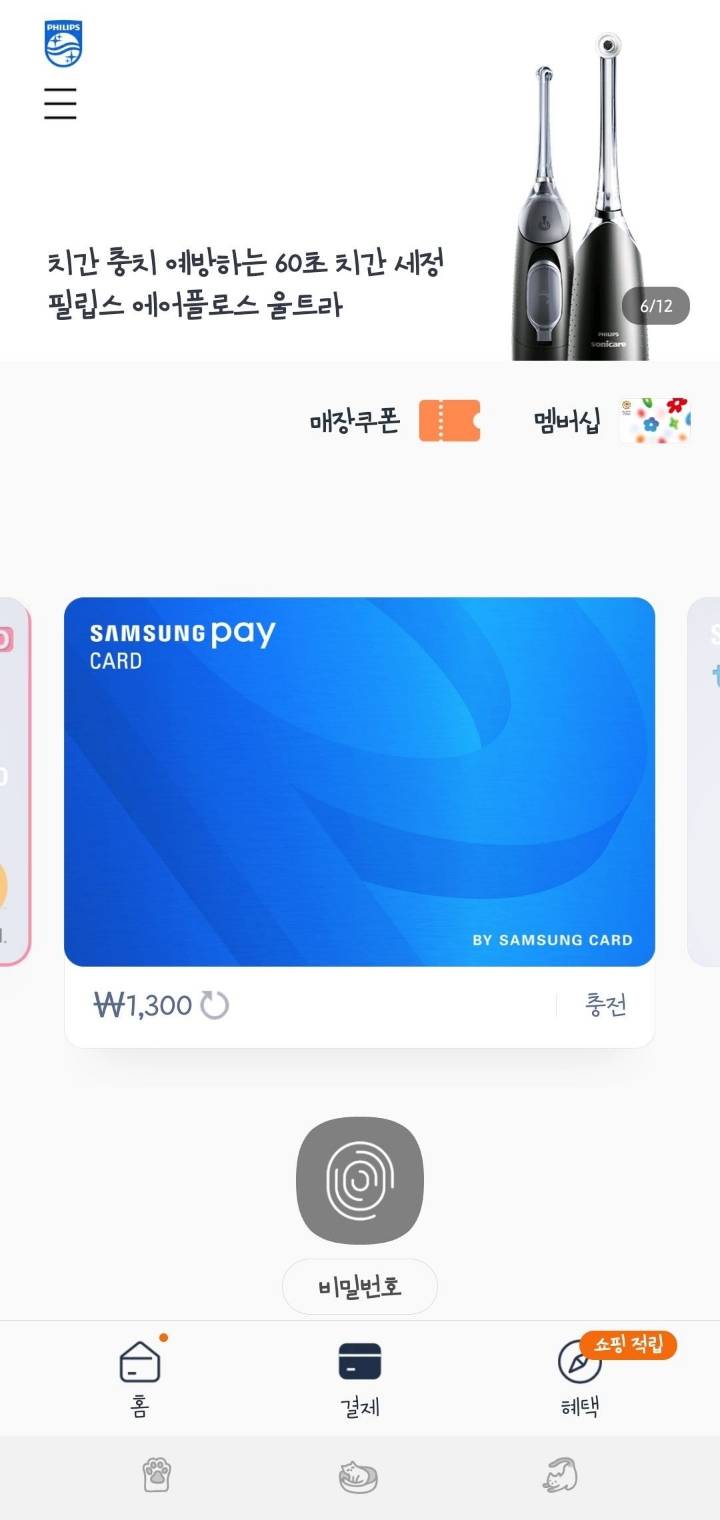
Task: Use 비밀번호 password instead
Action: (360, 1287)
